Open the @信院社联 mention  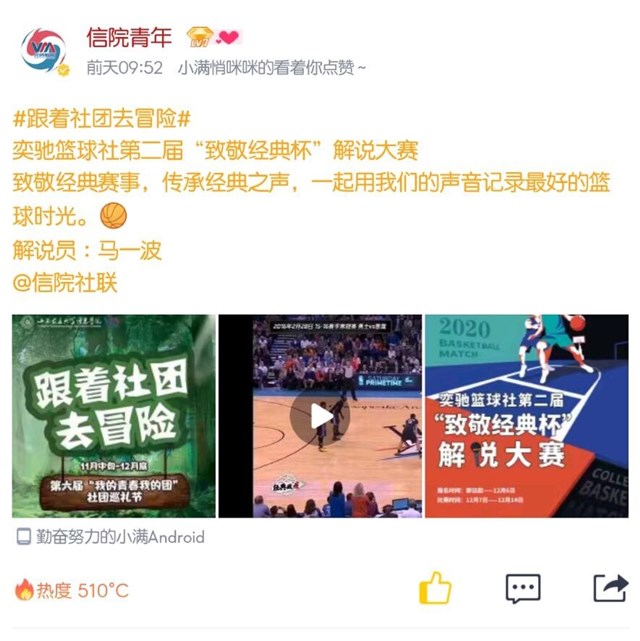(65, 283)
